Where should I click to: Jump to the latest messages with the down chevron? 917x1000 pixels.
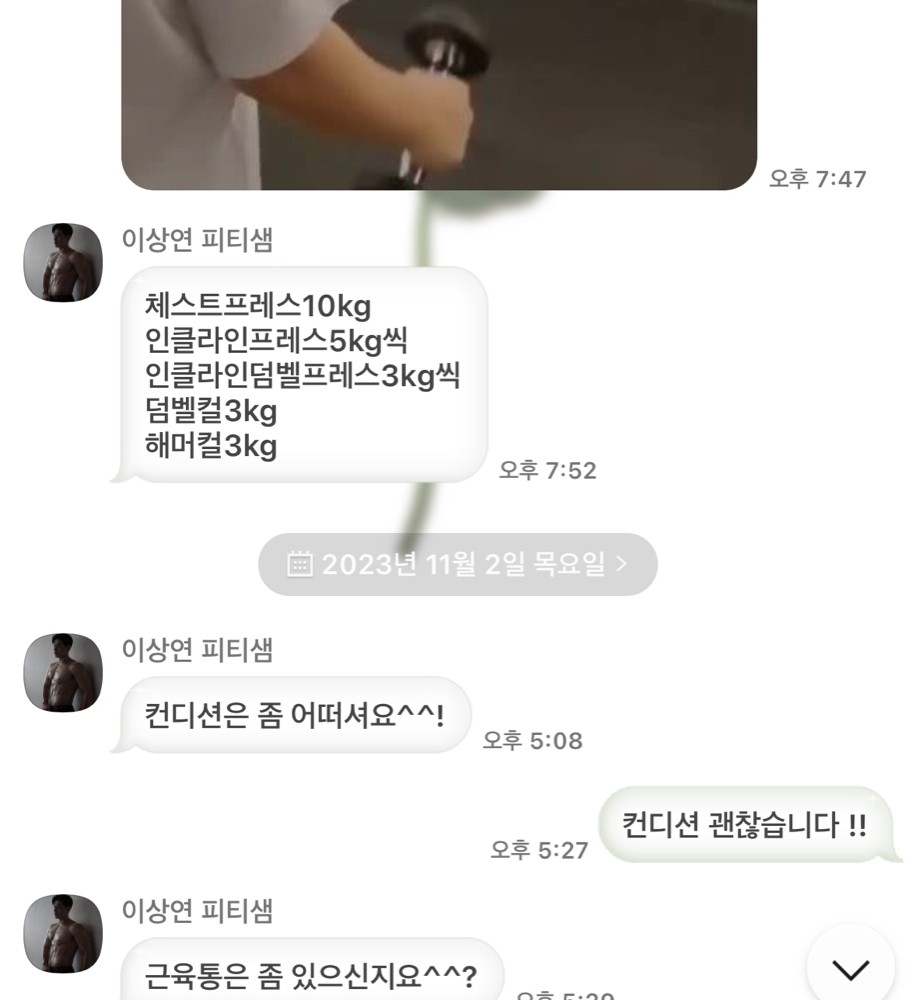coord(851,967)
